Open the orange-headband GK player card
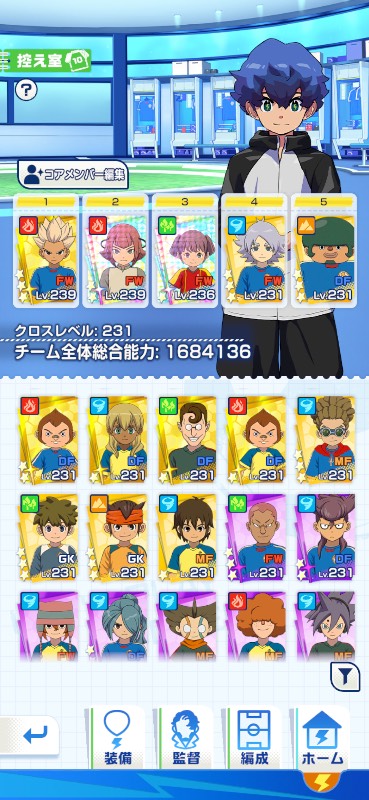369x800 pixels. pos(118,537)
